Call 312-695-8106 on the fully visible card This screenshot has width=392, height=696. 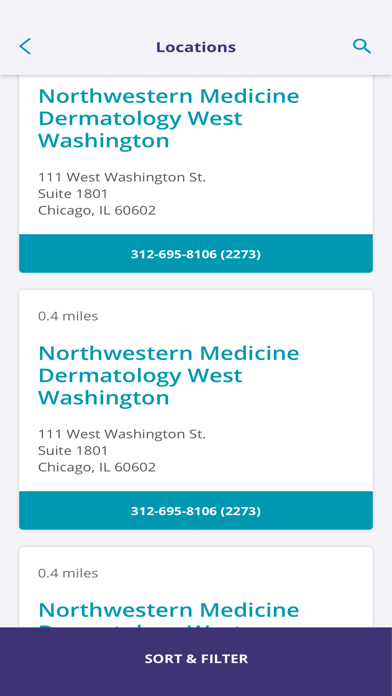[x=196, y=510]
